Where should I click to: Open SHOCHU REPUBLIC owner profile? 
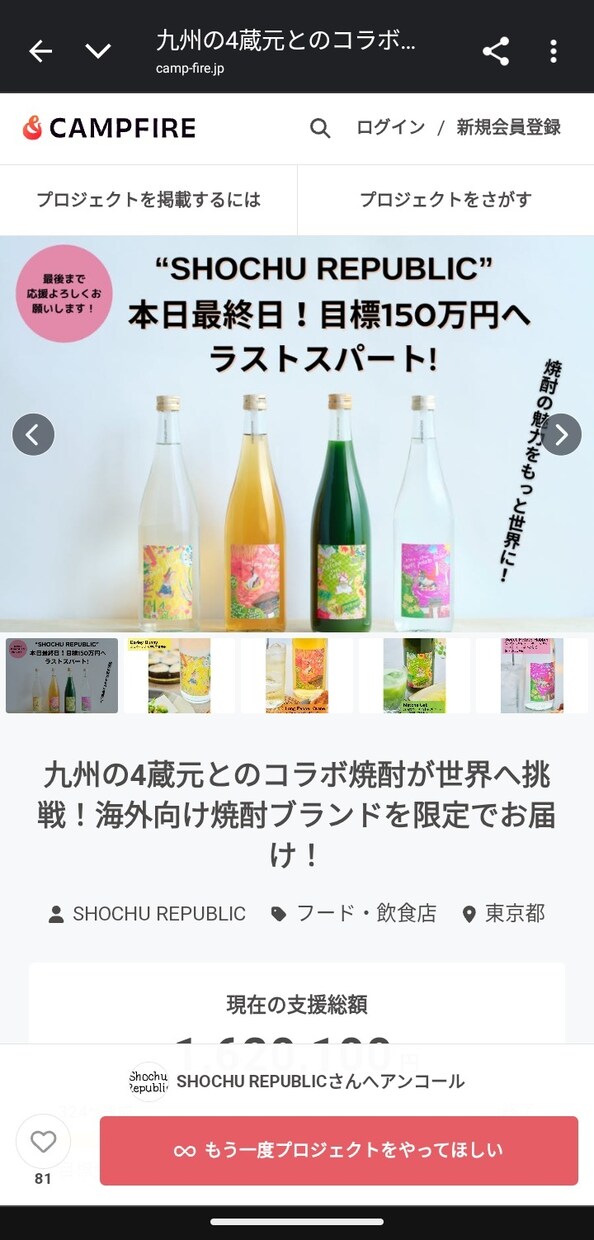147,913
